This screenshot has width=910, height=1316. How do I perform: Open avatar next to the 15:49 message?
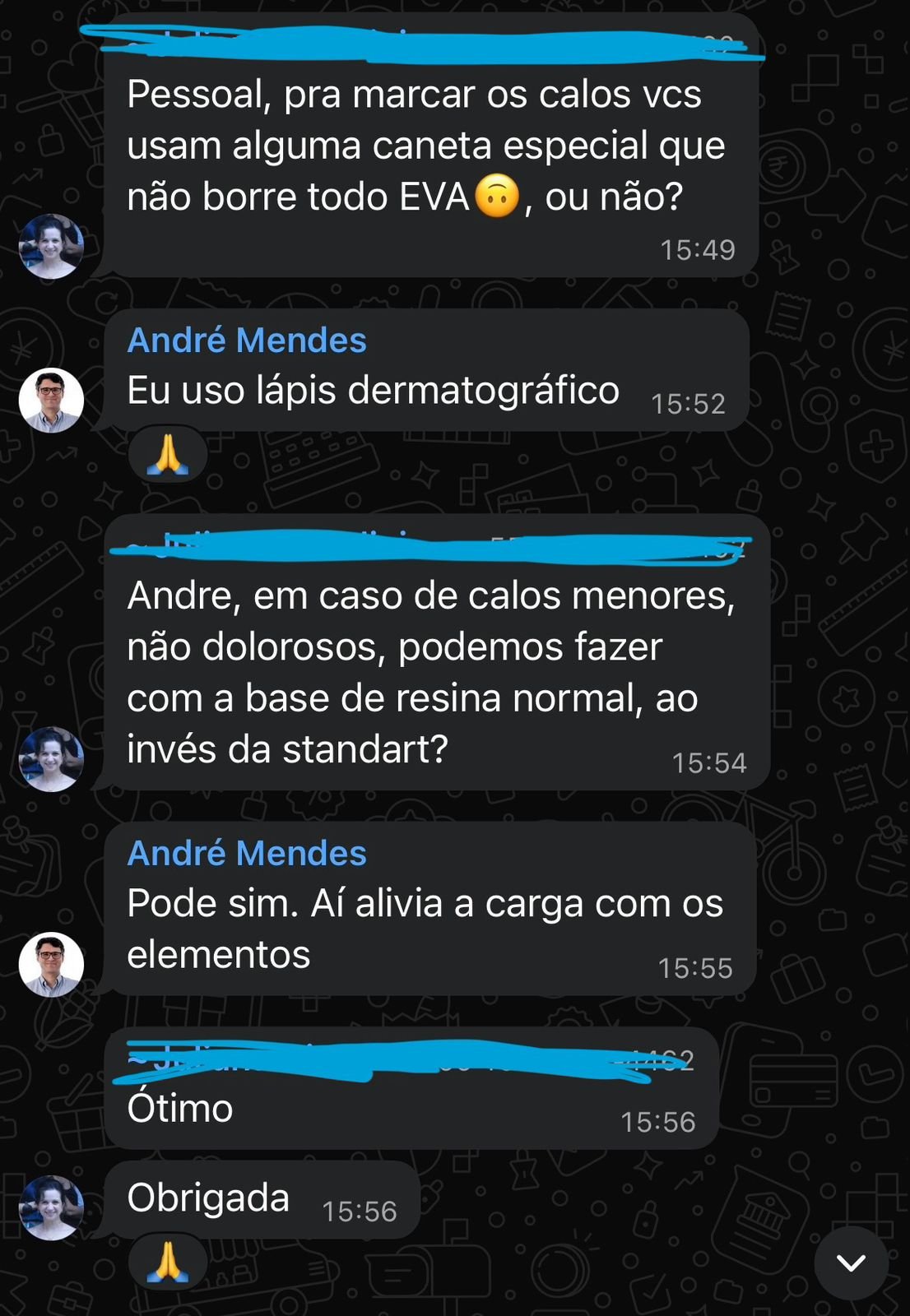point(52,247)
